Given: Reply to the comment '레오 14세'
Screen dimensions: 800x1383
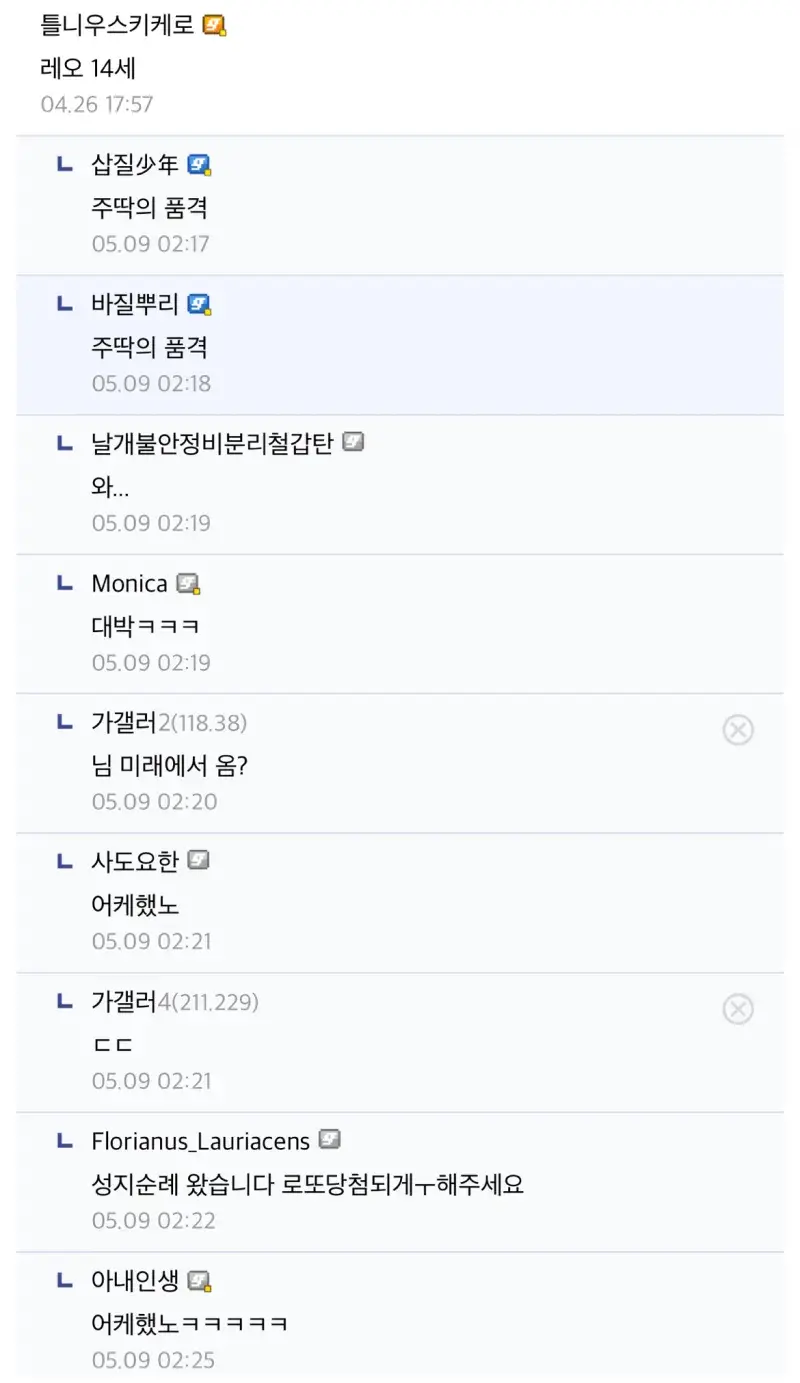Looking at the screenshot, I should (89, 69).
